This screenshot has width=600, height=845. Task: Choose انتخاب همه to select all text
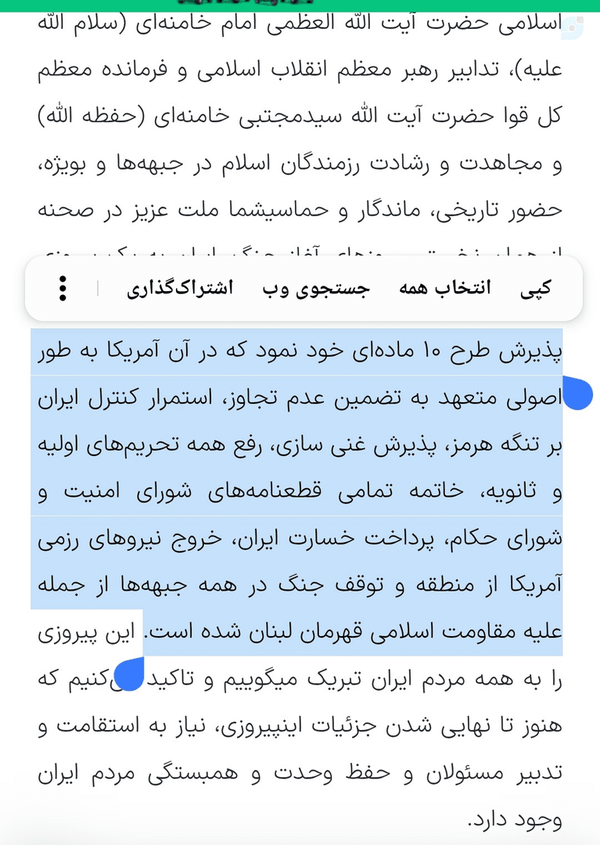(x=445, y=288)
